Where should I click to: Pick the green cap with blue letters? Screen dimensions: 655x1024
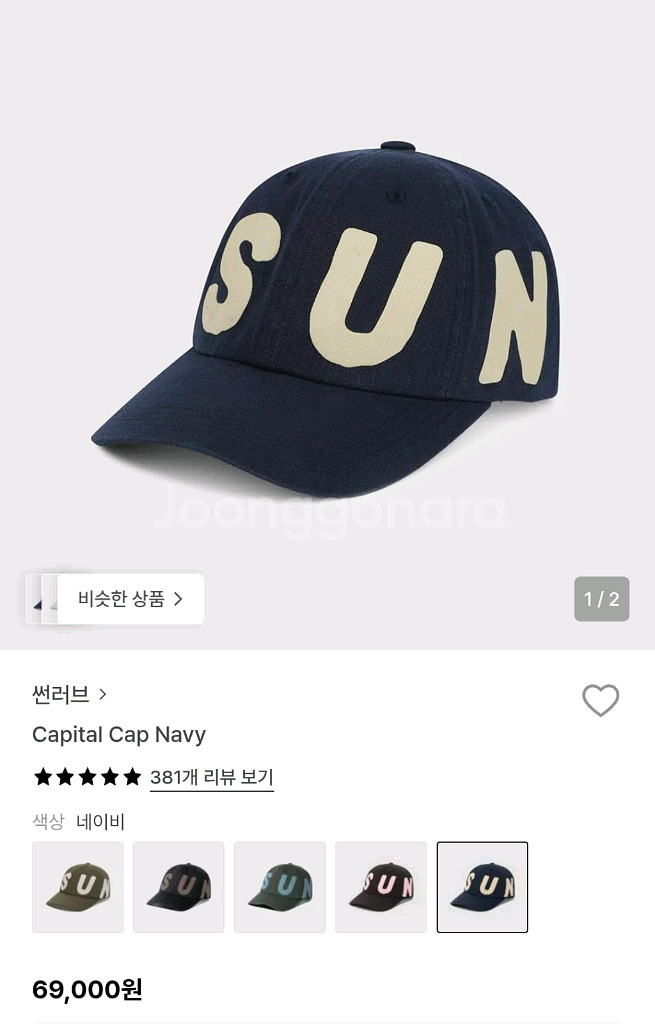[x=280, y=887]
